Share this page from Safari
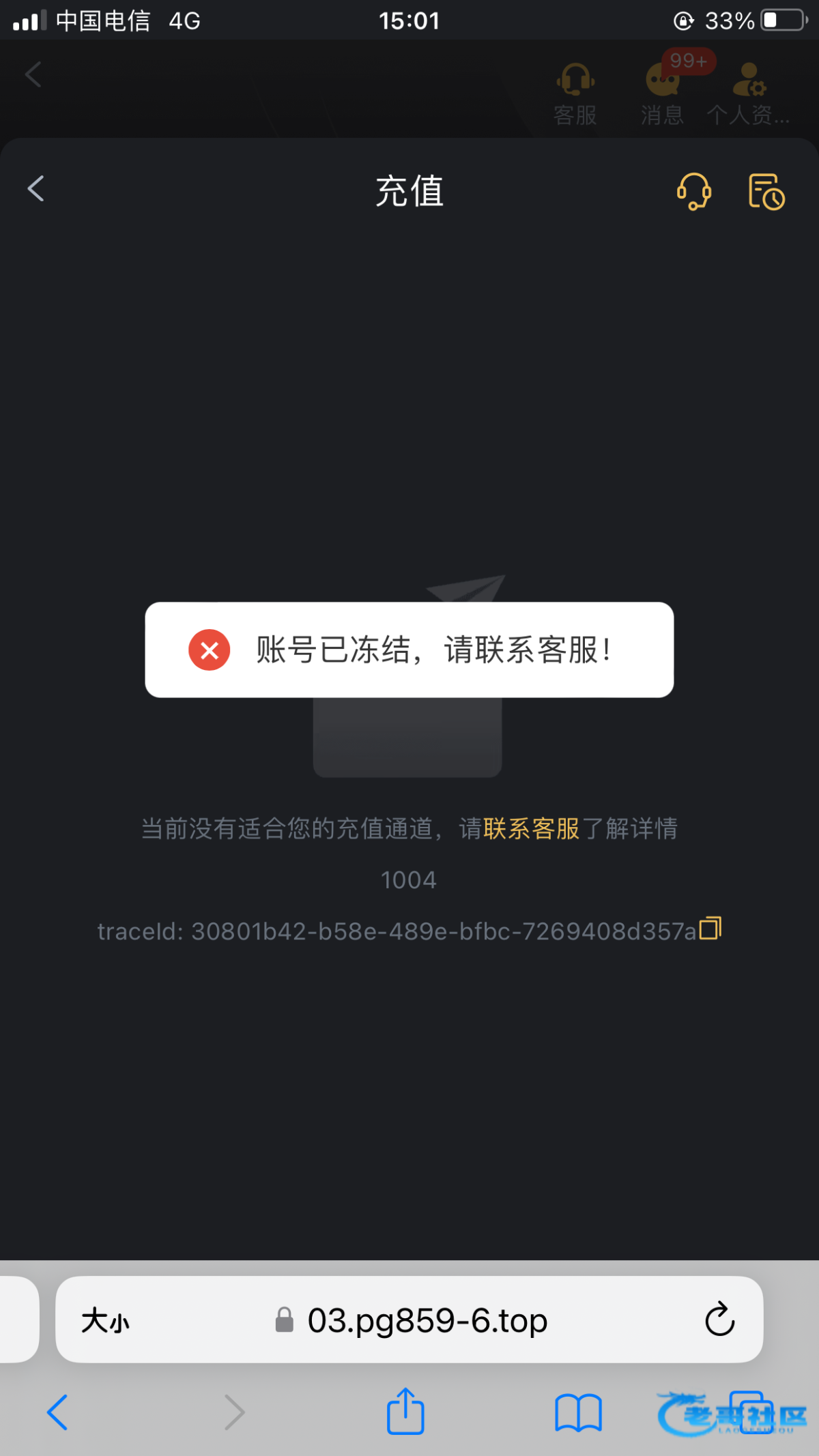The width and height of the screenshot is (819, 1456). coord(405,1411)
